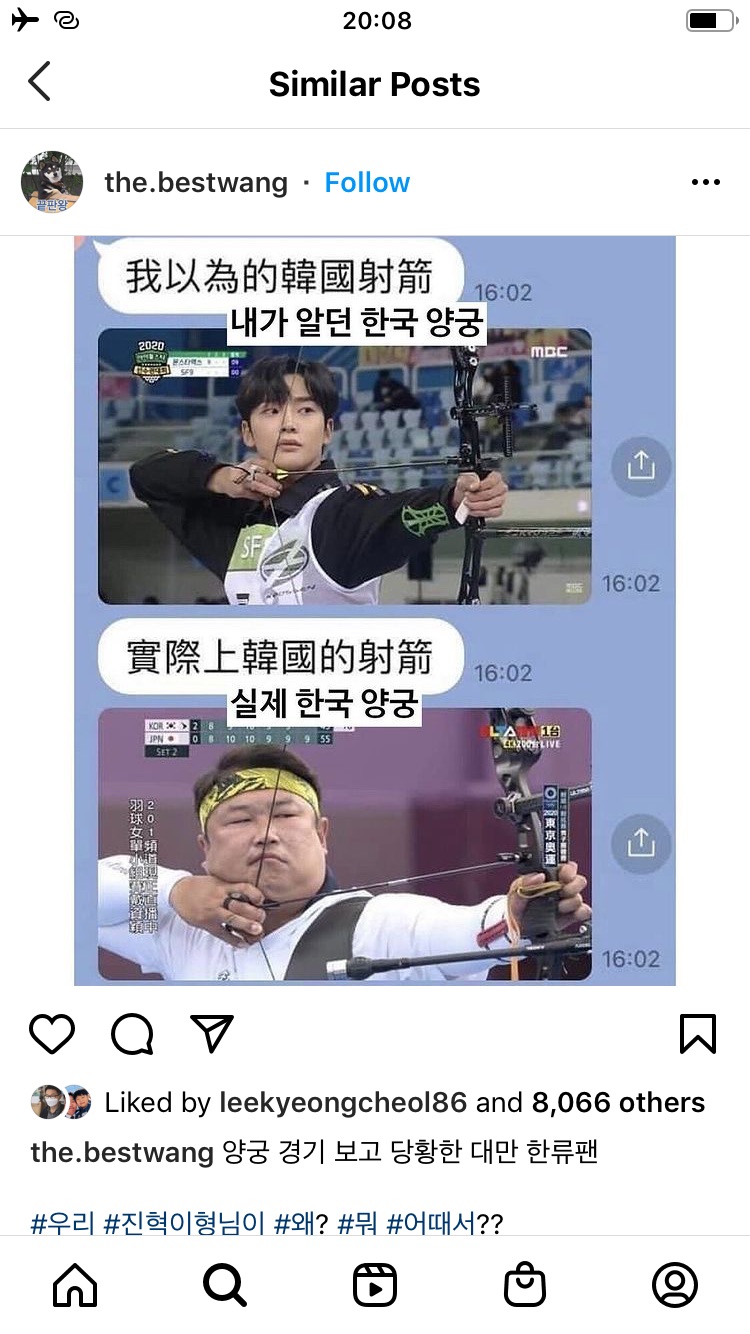
Task: Switch to the Shop tab
Action: (x=525, y=1285)
